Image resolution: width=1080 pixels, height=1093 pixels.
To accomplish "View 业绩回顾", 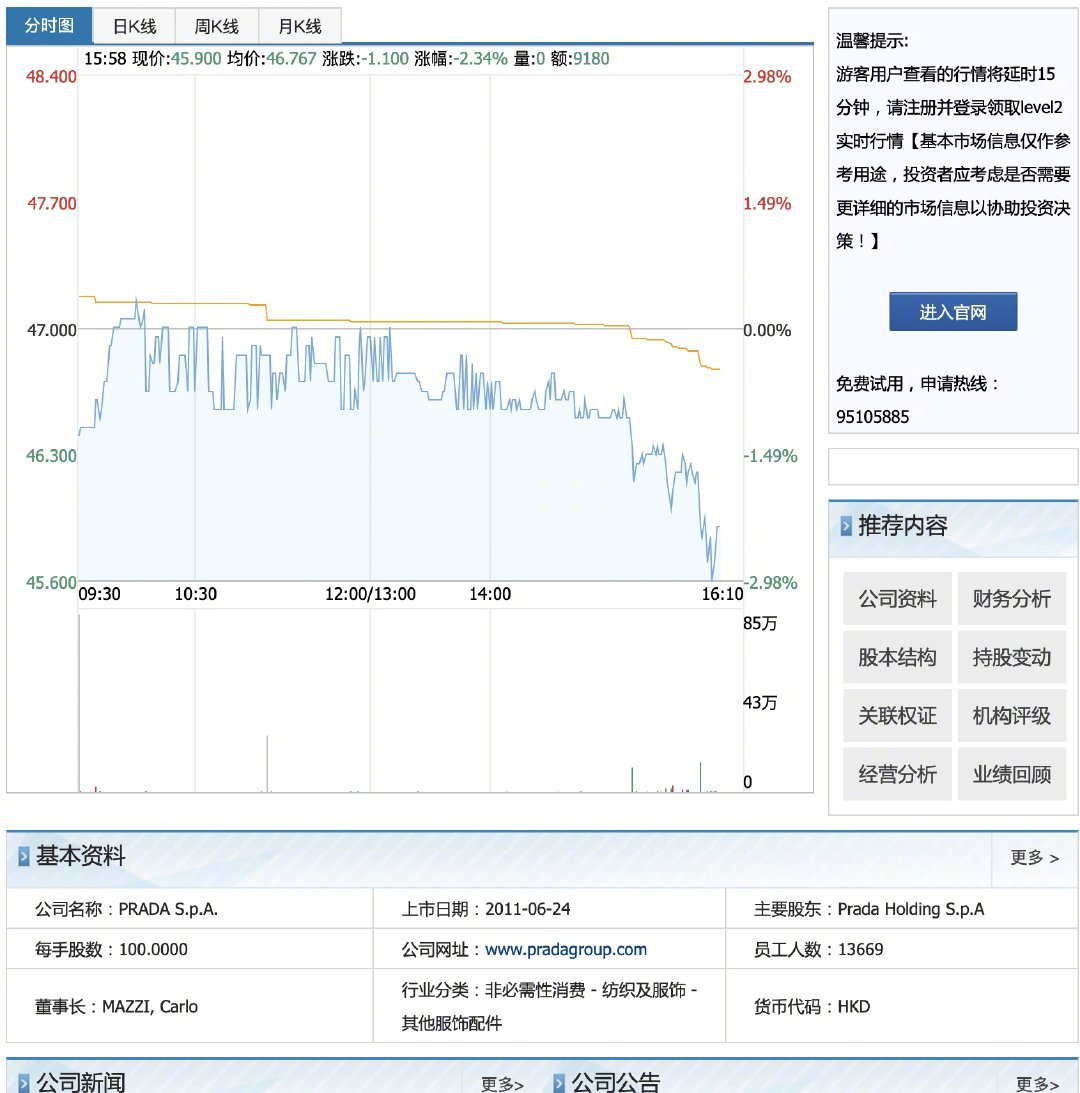I will click(x=1011, y=774).
